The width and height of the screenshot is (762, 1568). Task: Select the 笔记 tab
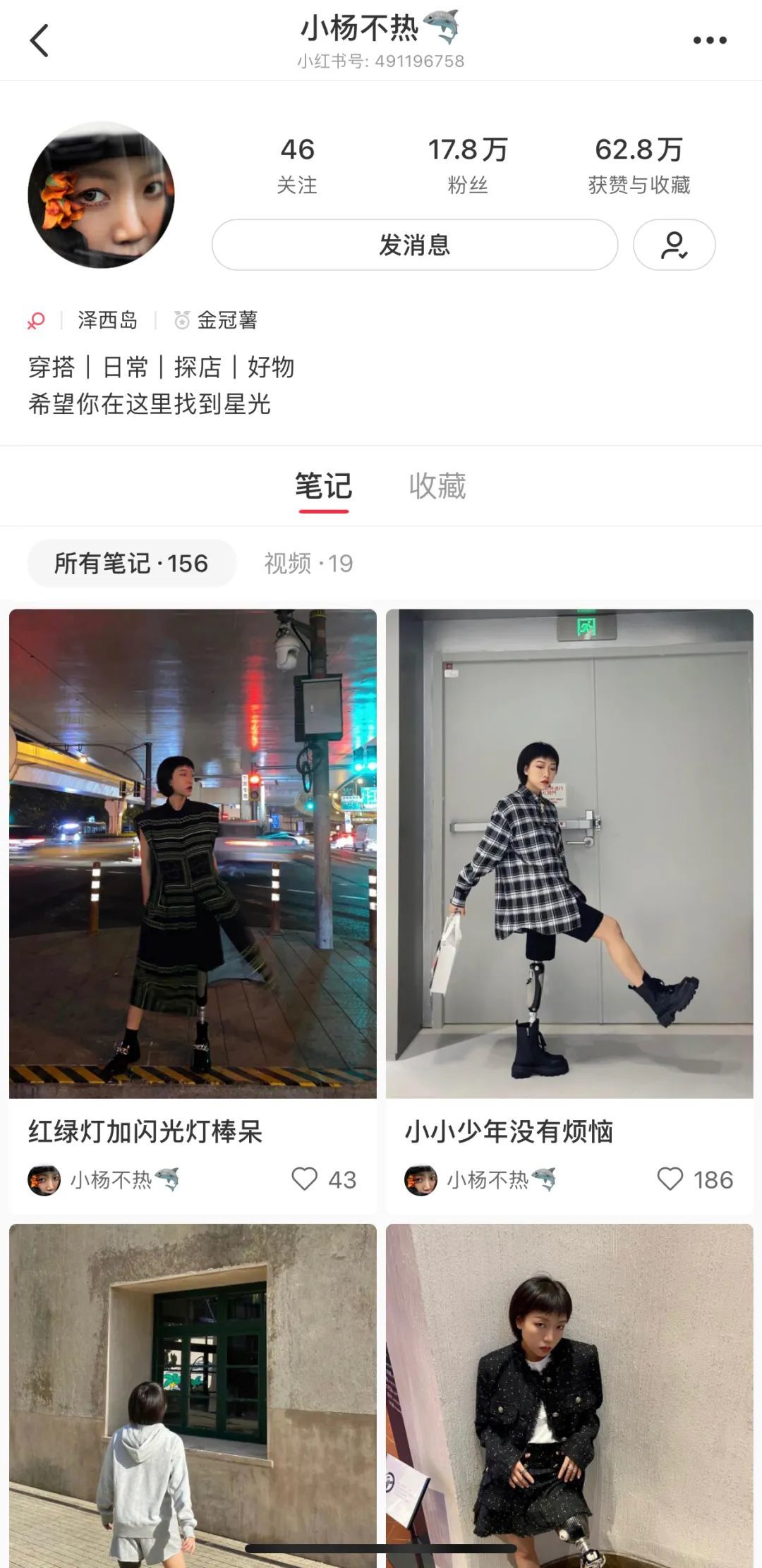click(x=323, y=486)
